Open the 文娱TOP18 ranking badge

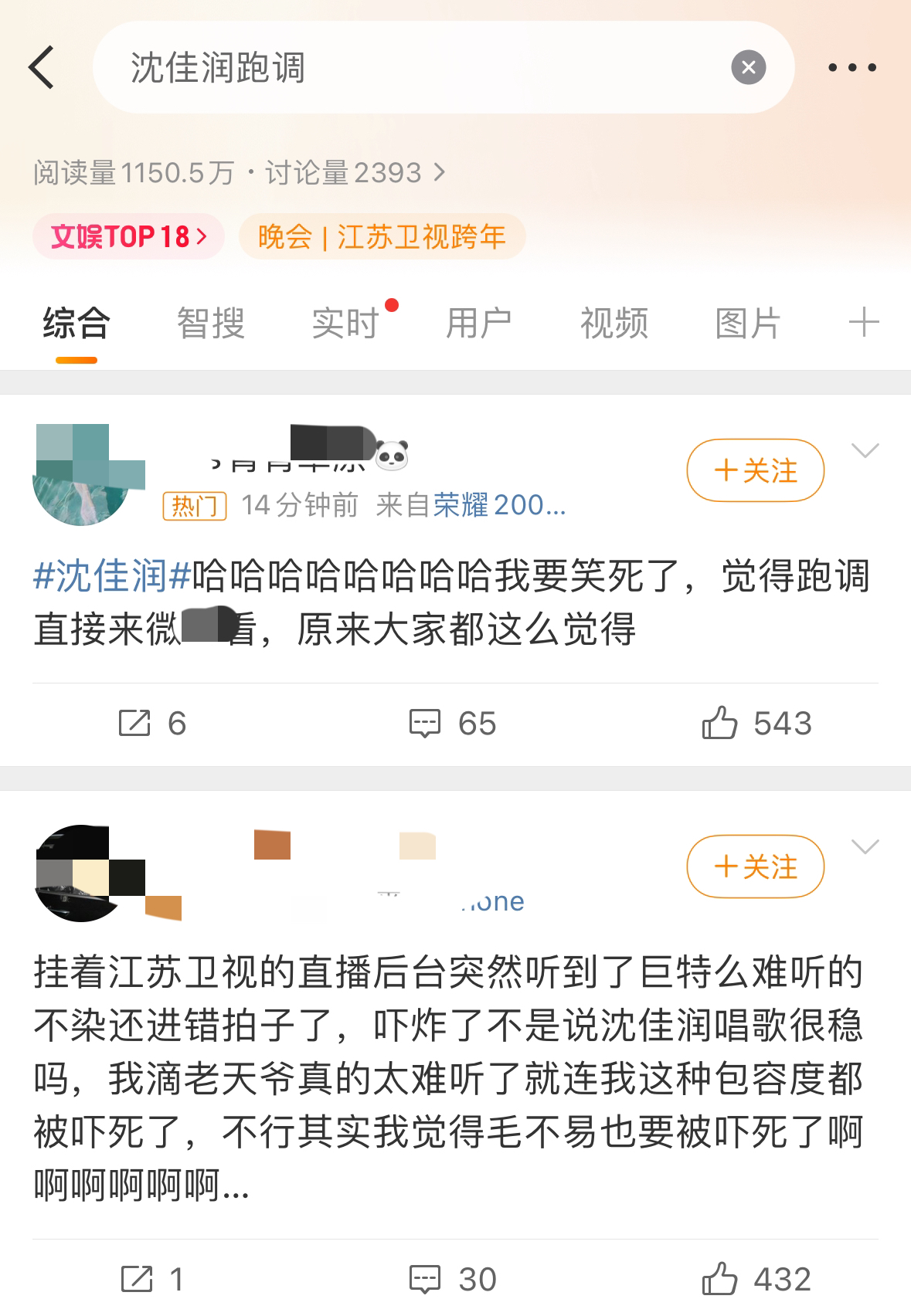point(128,237)
